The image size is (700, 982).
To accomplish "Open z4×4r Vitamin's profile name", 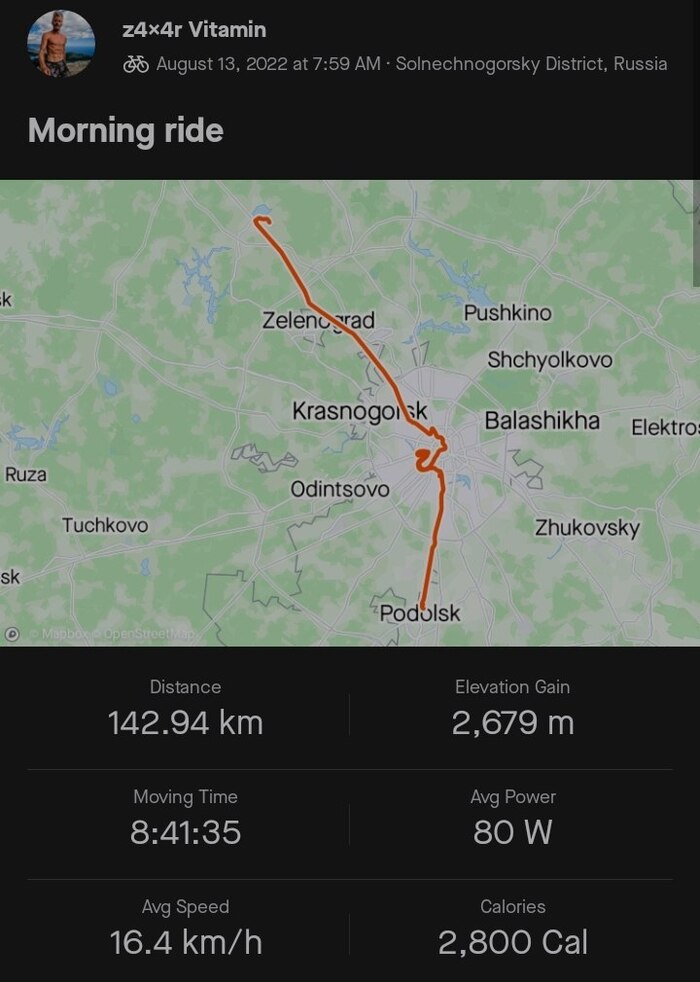I will point(194,30).
